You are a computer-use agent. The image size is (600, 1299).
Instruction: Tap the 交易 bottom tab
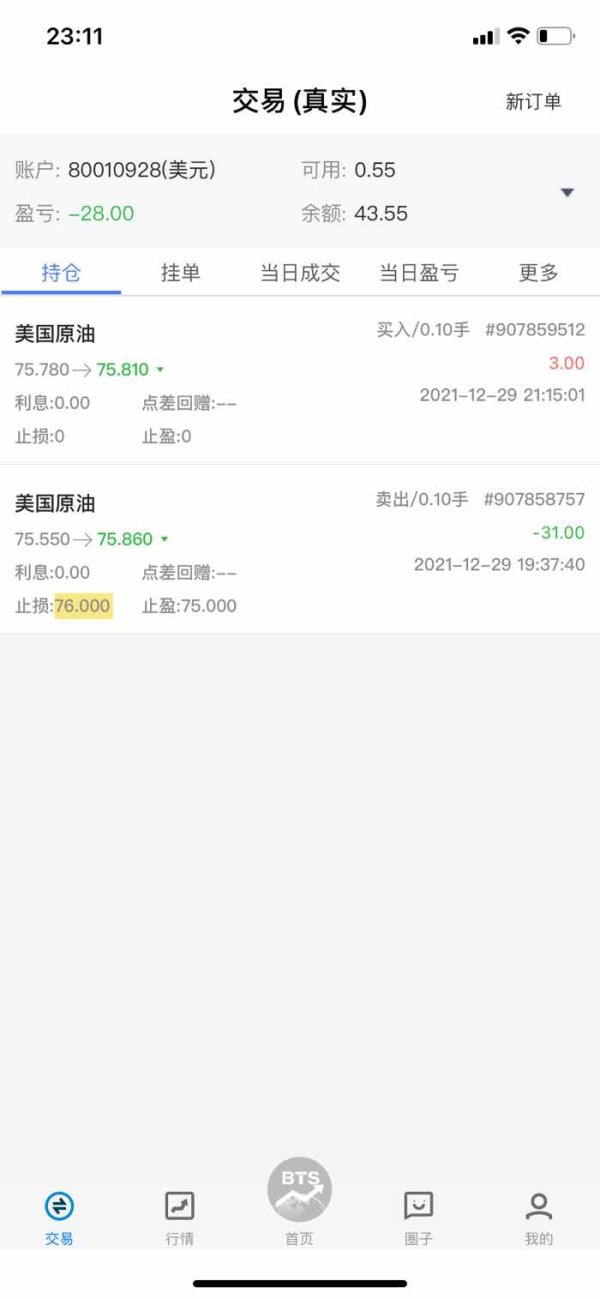59,1219
